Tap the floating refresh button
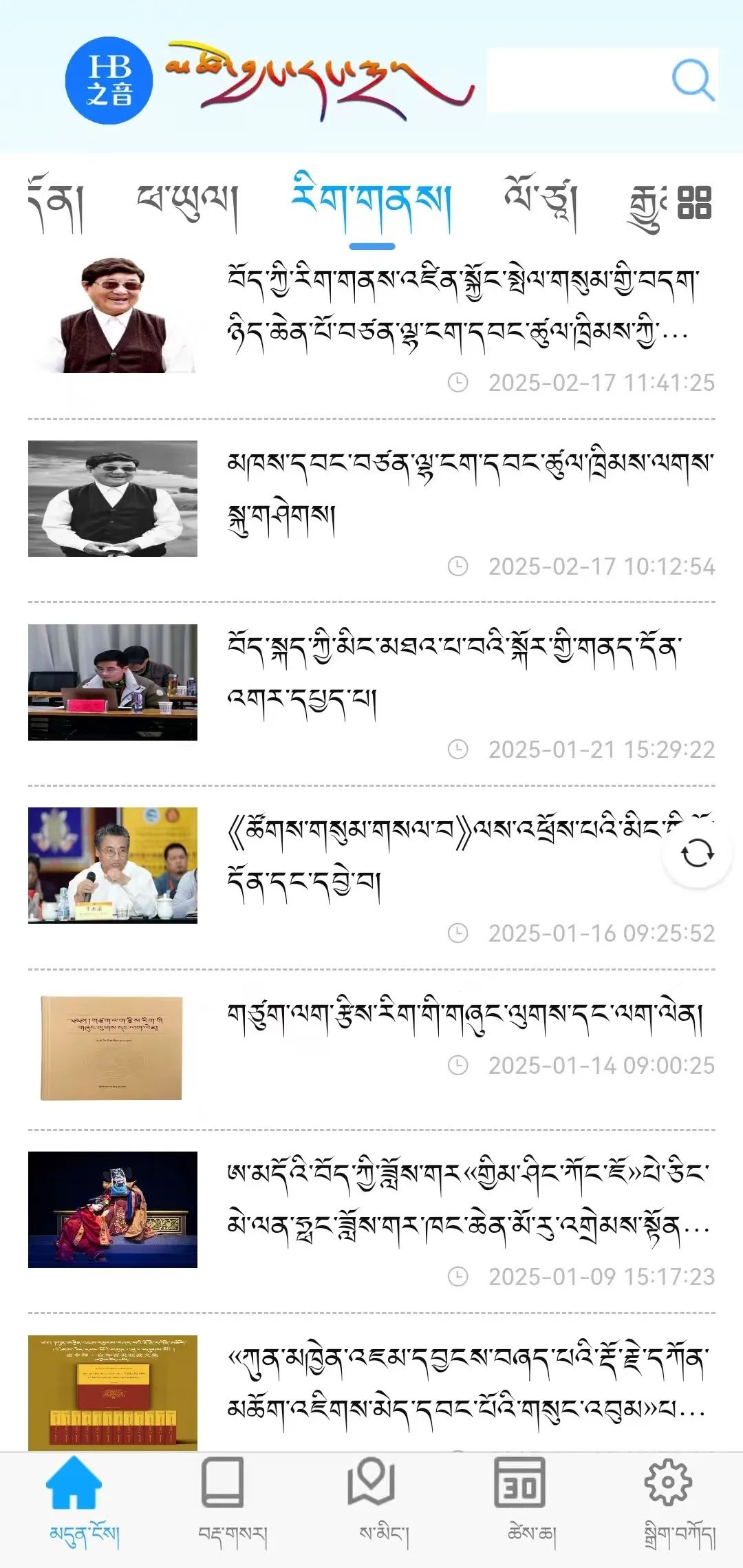743x1568 pixels. (x=697, y=854)
